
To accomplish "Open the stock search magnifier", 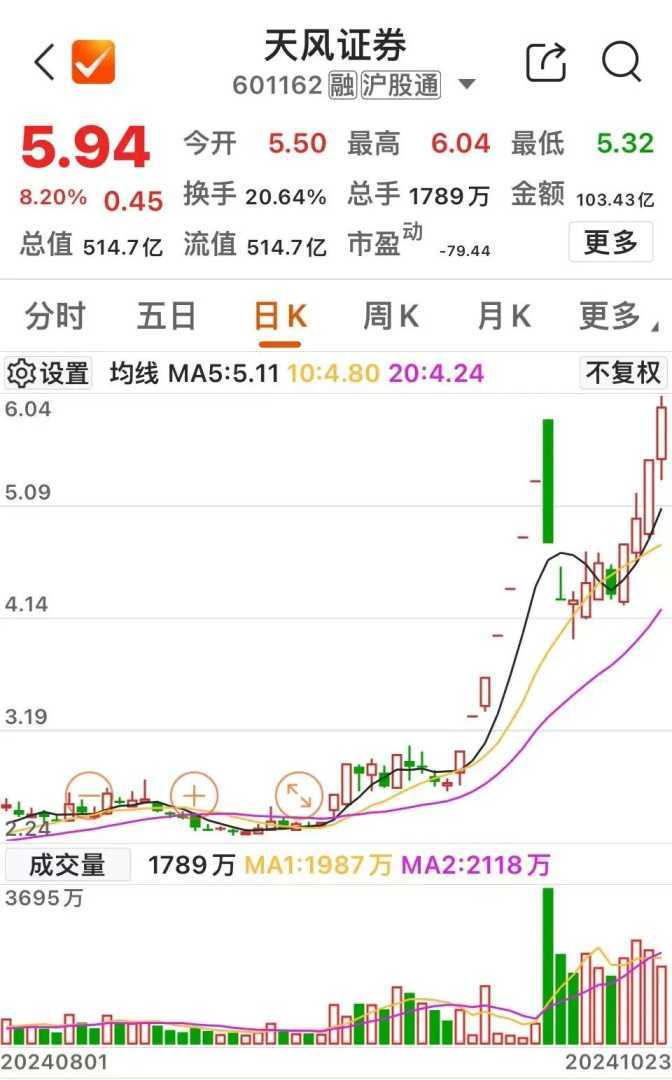I will click(x=621, y=62).
